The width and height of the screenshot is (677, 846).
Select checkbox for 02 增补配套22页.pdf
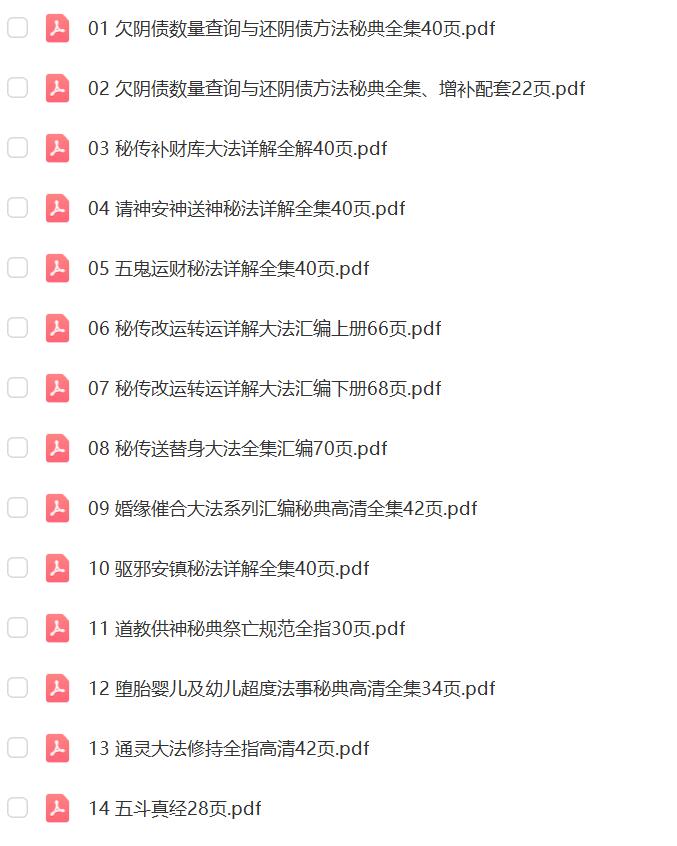(x=17, y=88)
